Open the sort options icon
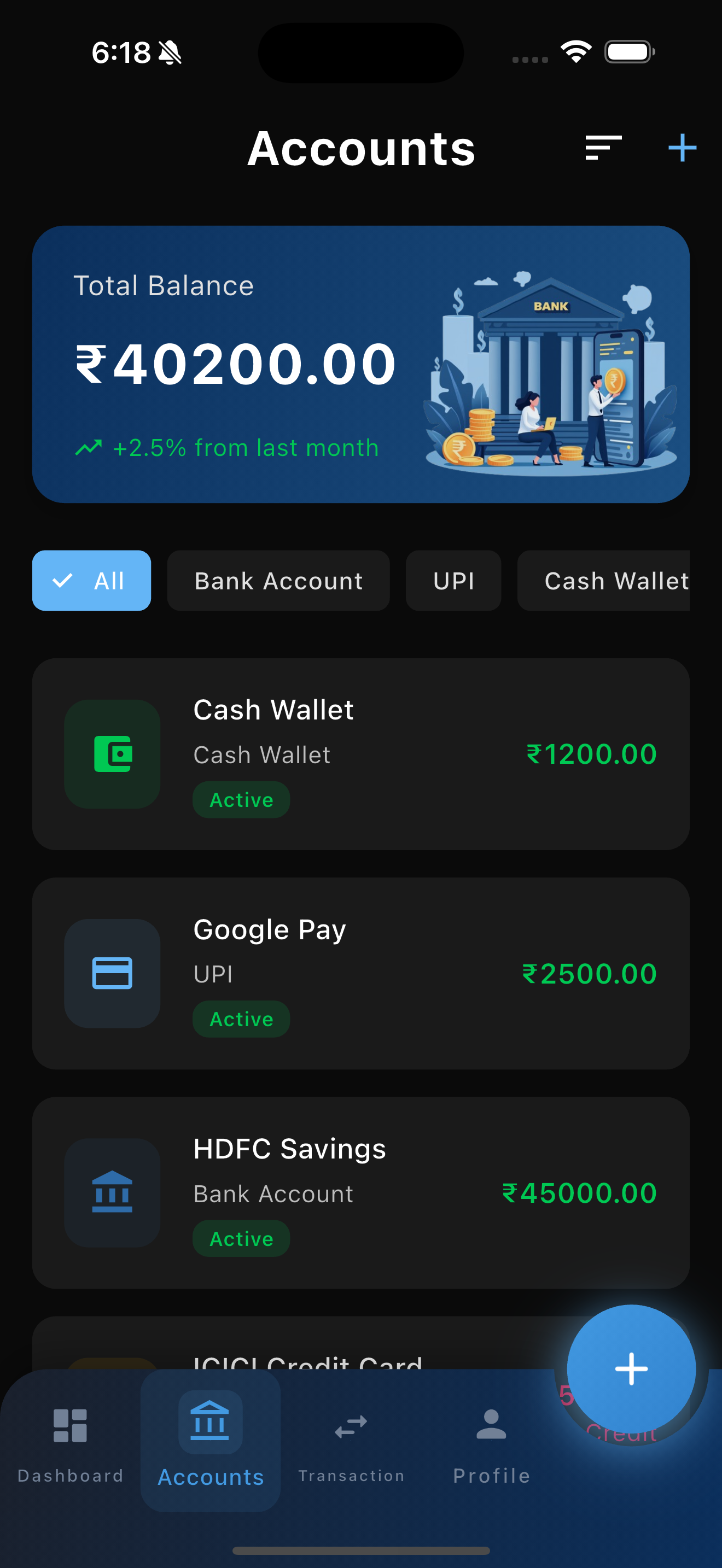 tap(603, 148)
